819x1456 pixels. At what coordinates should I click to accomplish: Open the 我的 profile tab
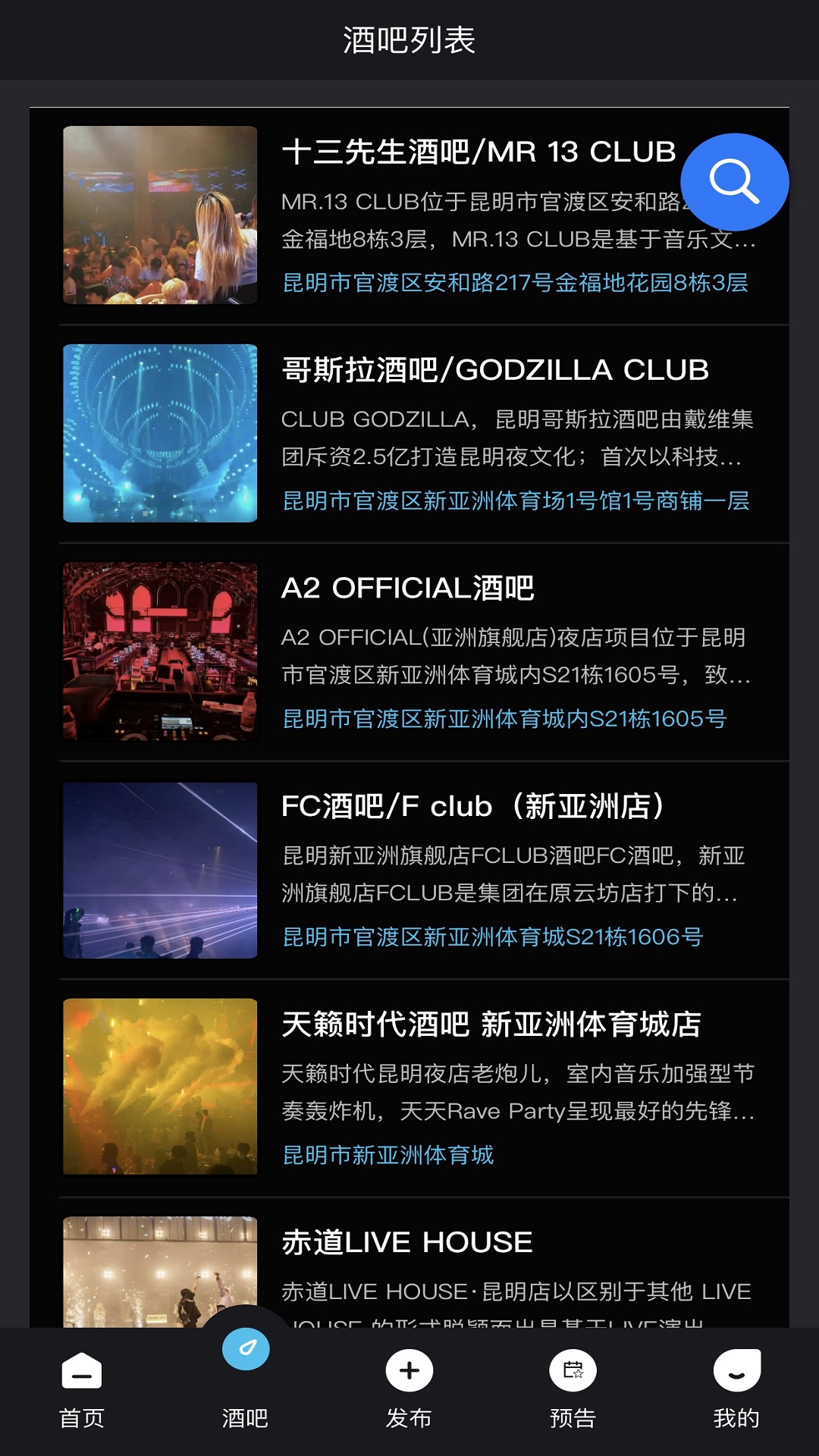(x=736, y=1389)
